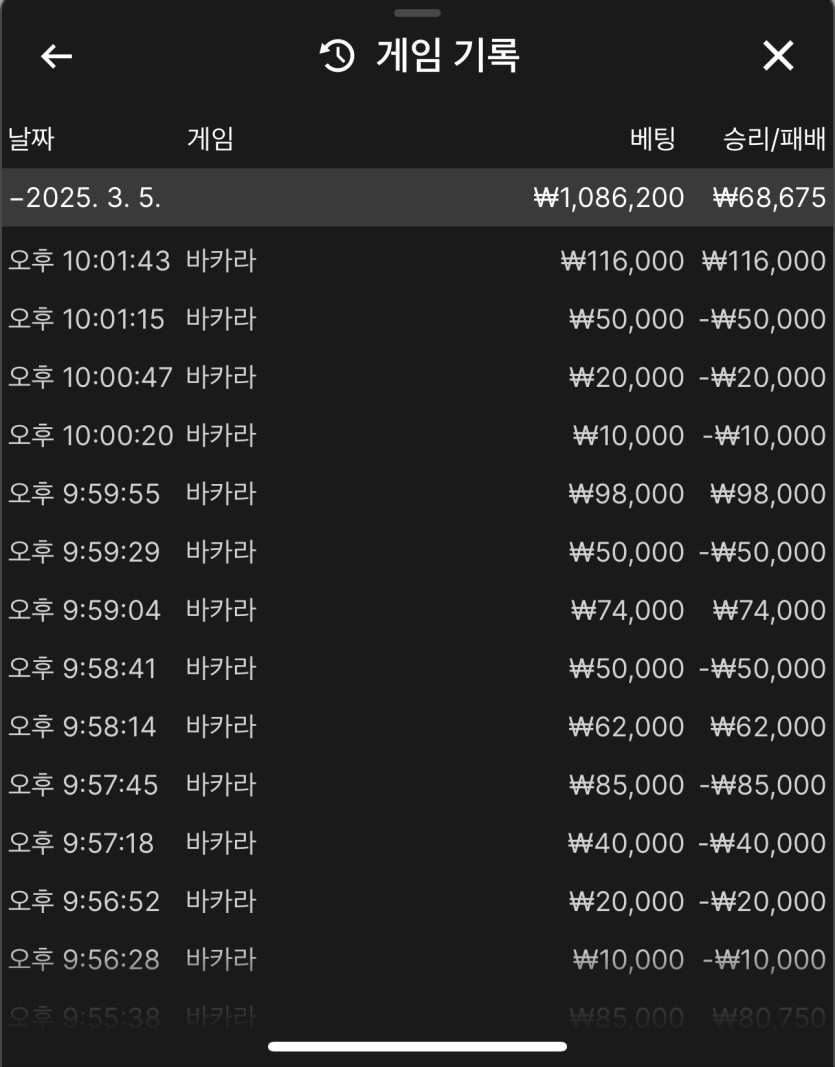Screen dimensions: 835x1067
Task: View the 오후 9:57:45 round details
Action: tap(417, 785)
